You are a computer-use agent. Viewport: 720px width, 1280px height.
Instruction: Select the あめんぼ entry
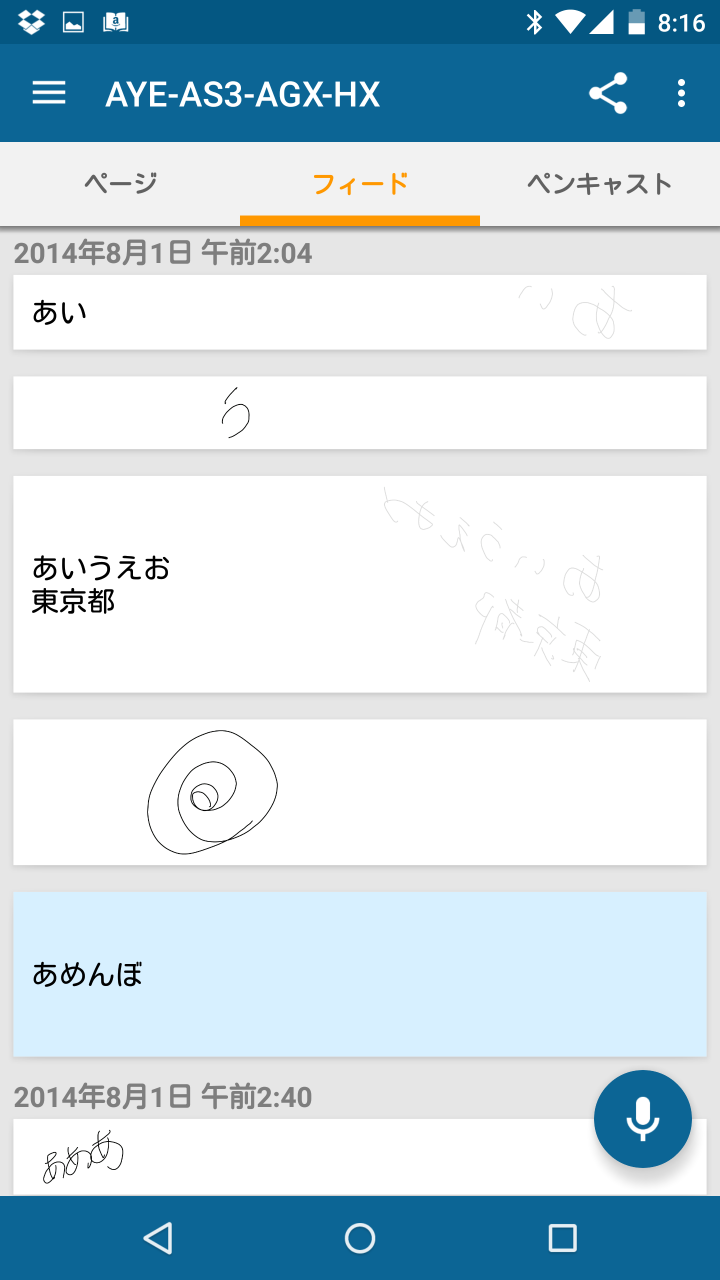click(360, 974)
